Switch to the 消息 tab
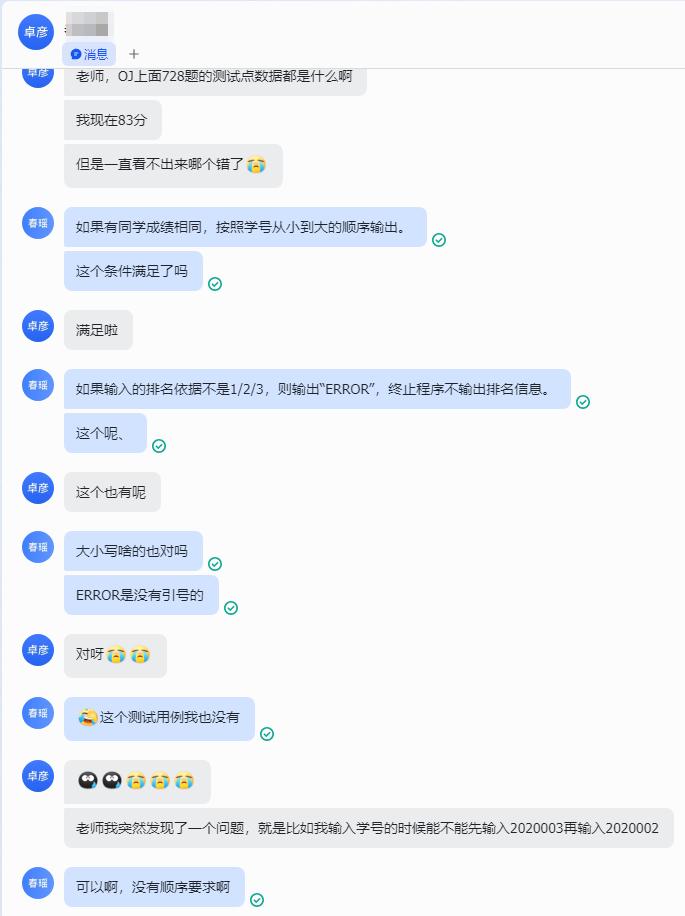Screen dimensions: 685x916 click(x=89, y=54)
